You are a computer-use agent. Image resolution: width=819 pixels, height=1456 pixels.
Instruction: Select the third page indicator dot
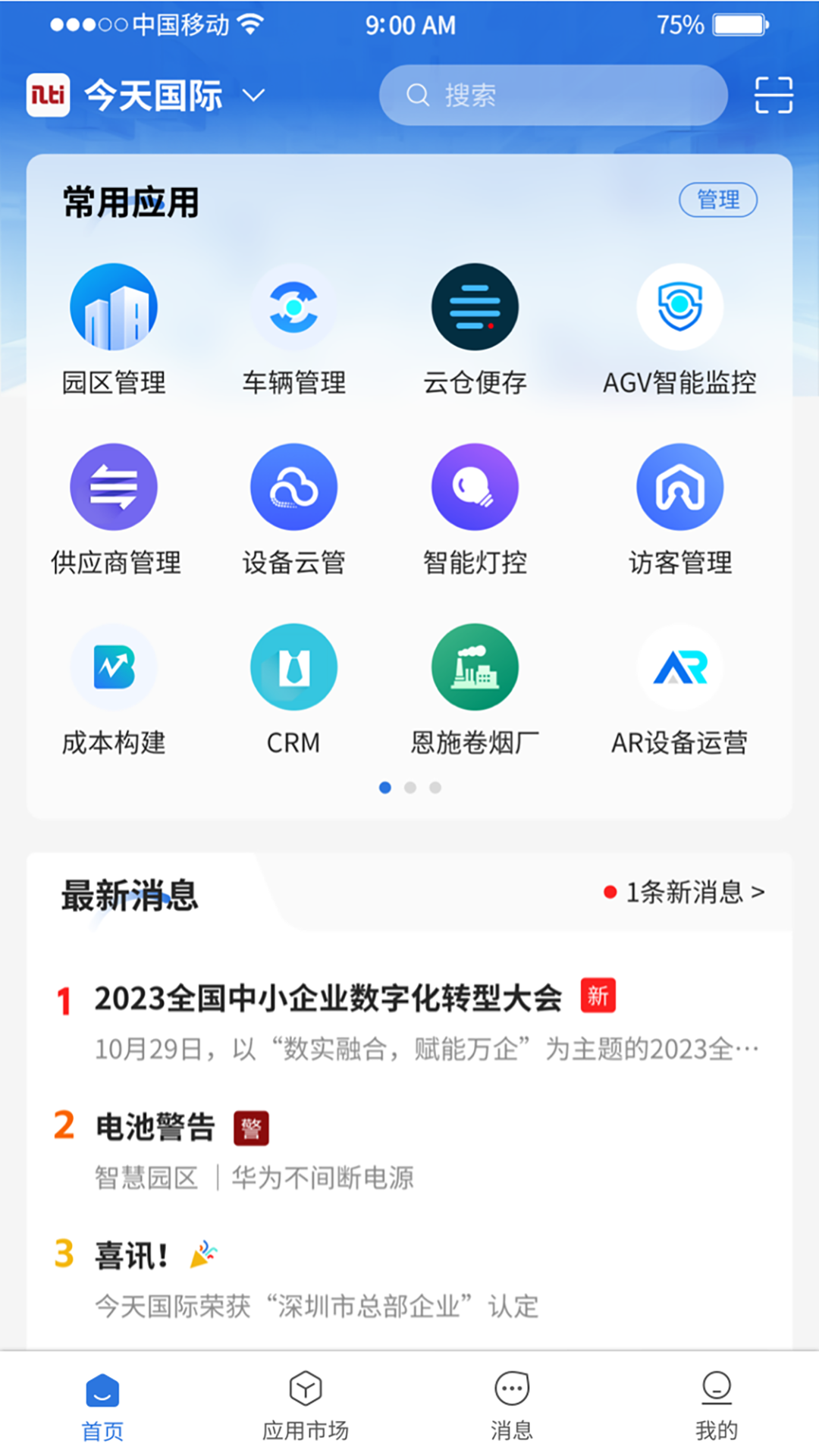point(435,788)
